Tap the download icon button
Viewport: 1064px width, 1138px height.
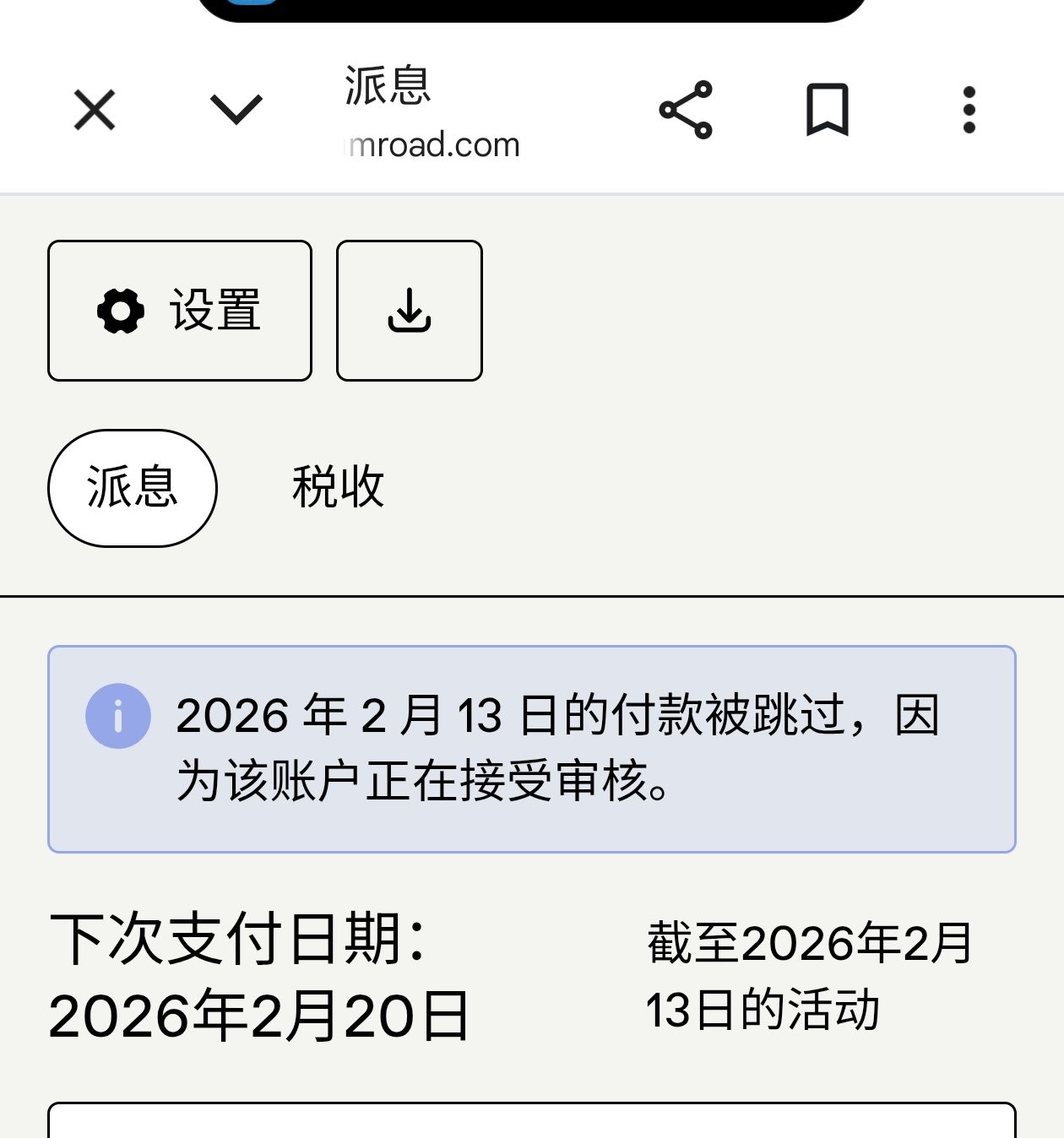(x=410, y=311)
